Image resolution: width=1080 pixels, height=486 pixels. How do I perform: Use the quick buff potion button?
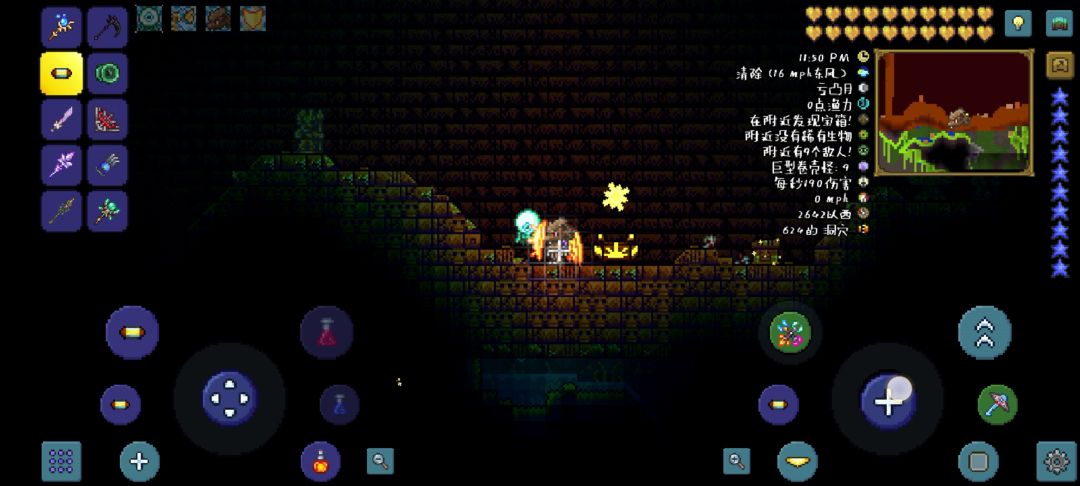tap(320, 461)
